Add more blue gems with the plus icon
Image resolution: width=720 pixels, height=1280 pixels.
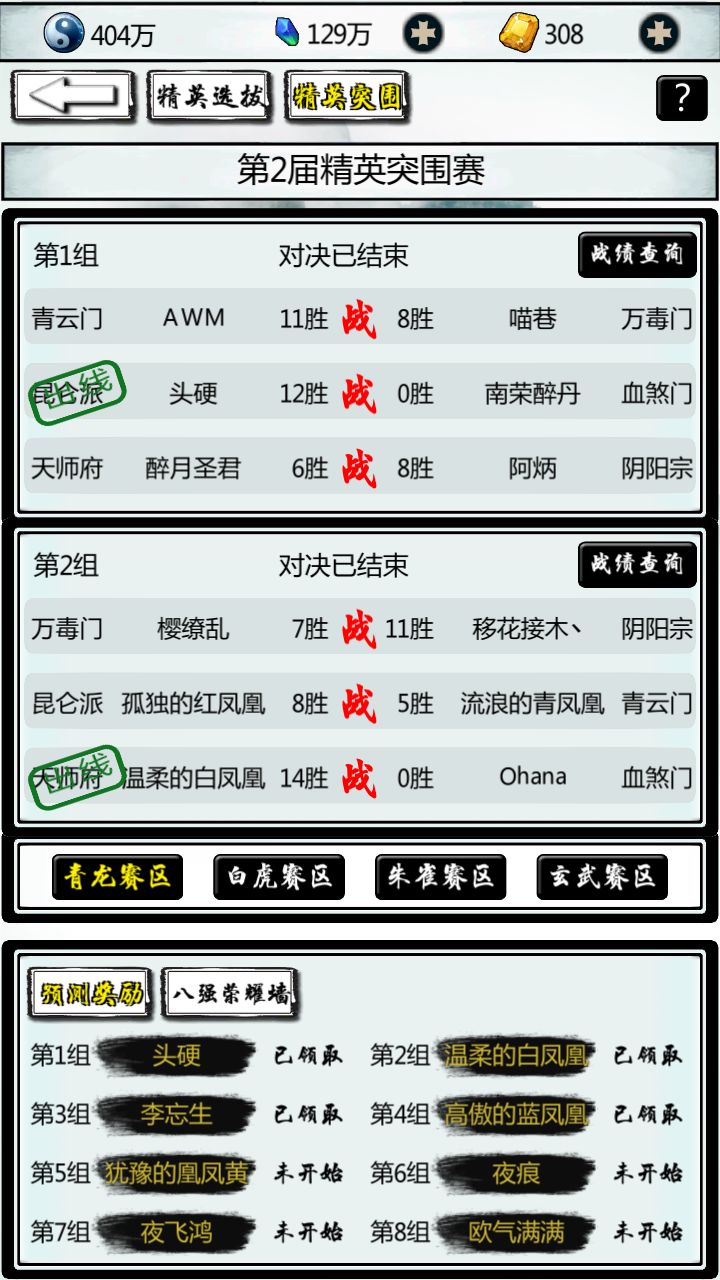[423, 34]
